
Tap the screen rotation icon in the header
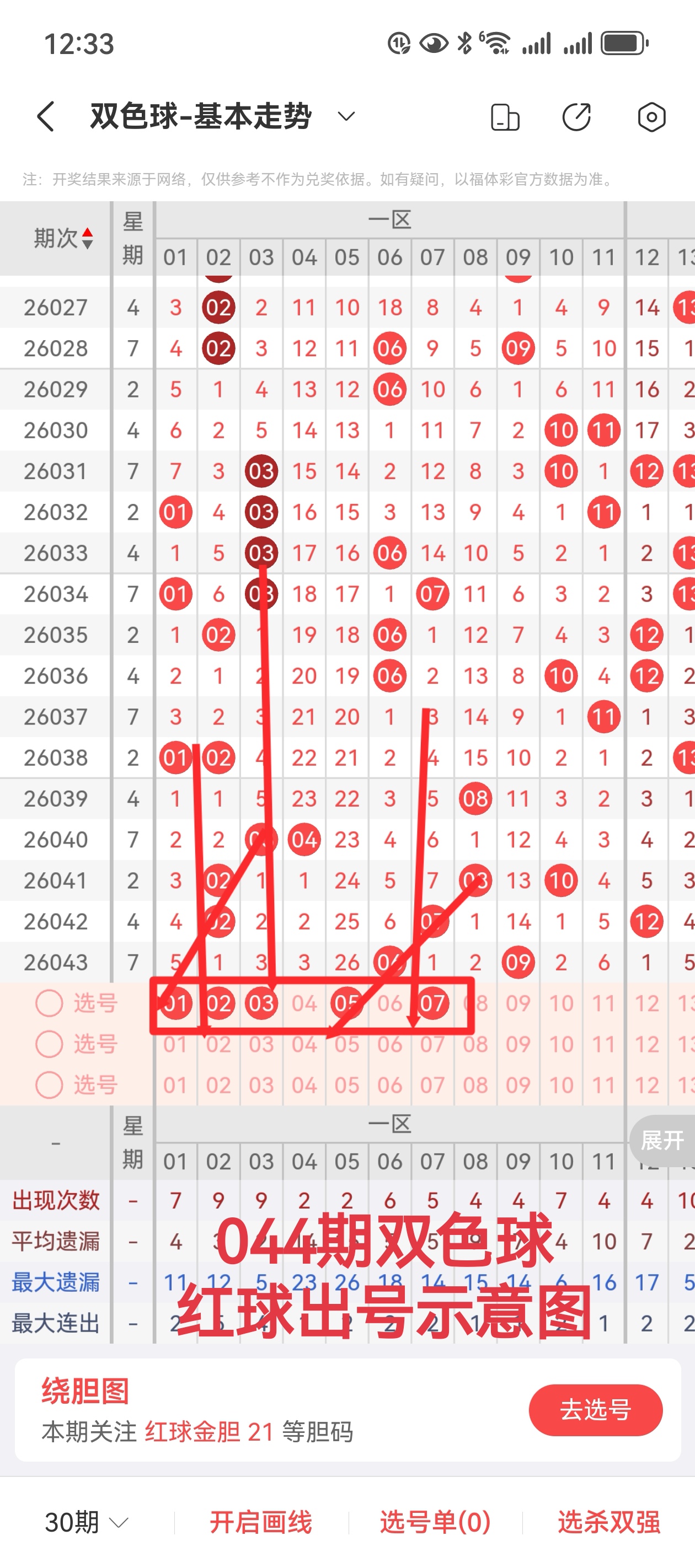point(505,117)
